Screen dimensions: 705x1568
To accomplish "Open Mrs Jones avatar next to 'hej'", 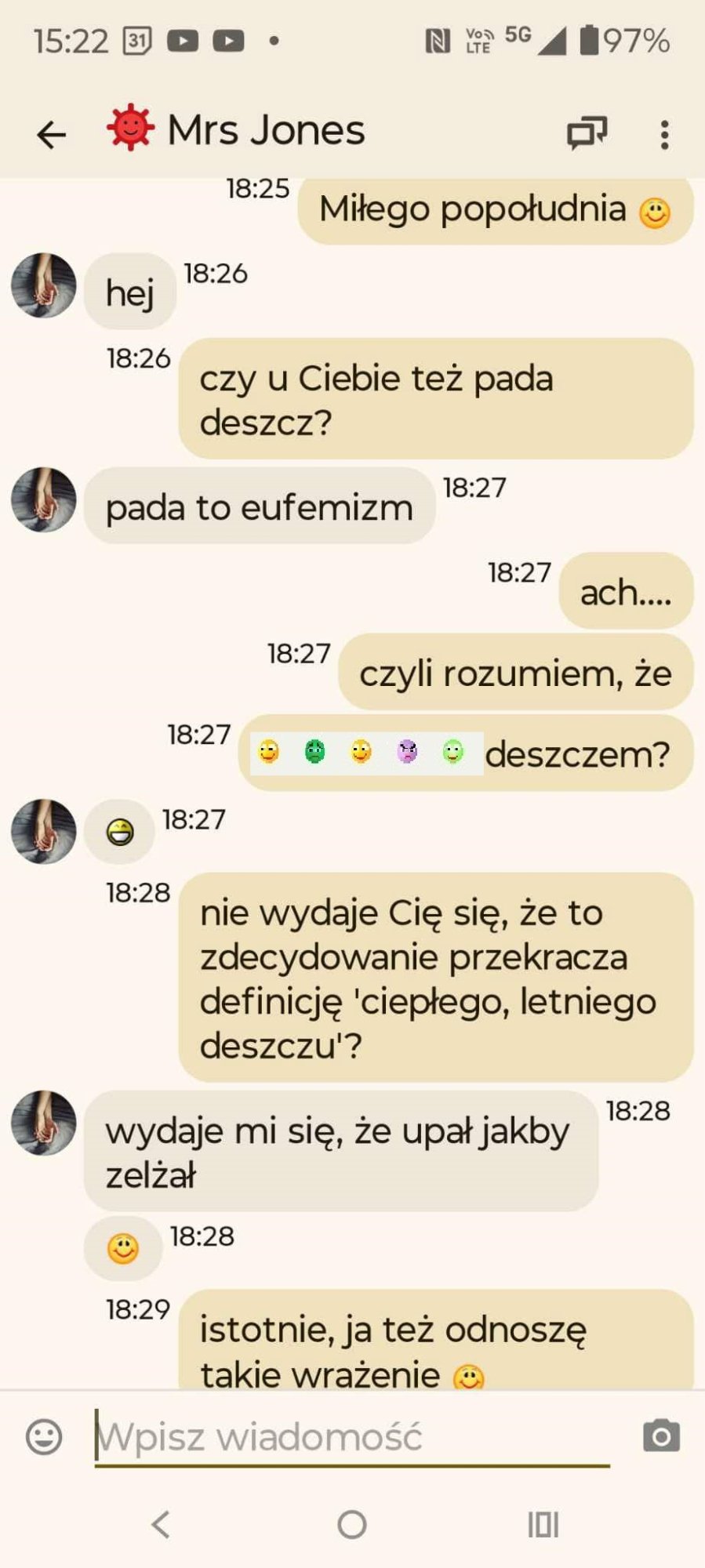I will click(x=44, y=285).
